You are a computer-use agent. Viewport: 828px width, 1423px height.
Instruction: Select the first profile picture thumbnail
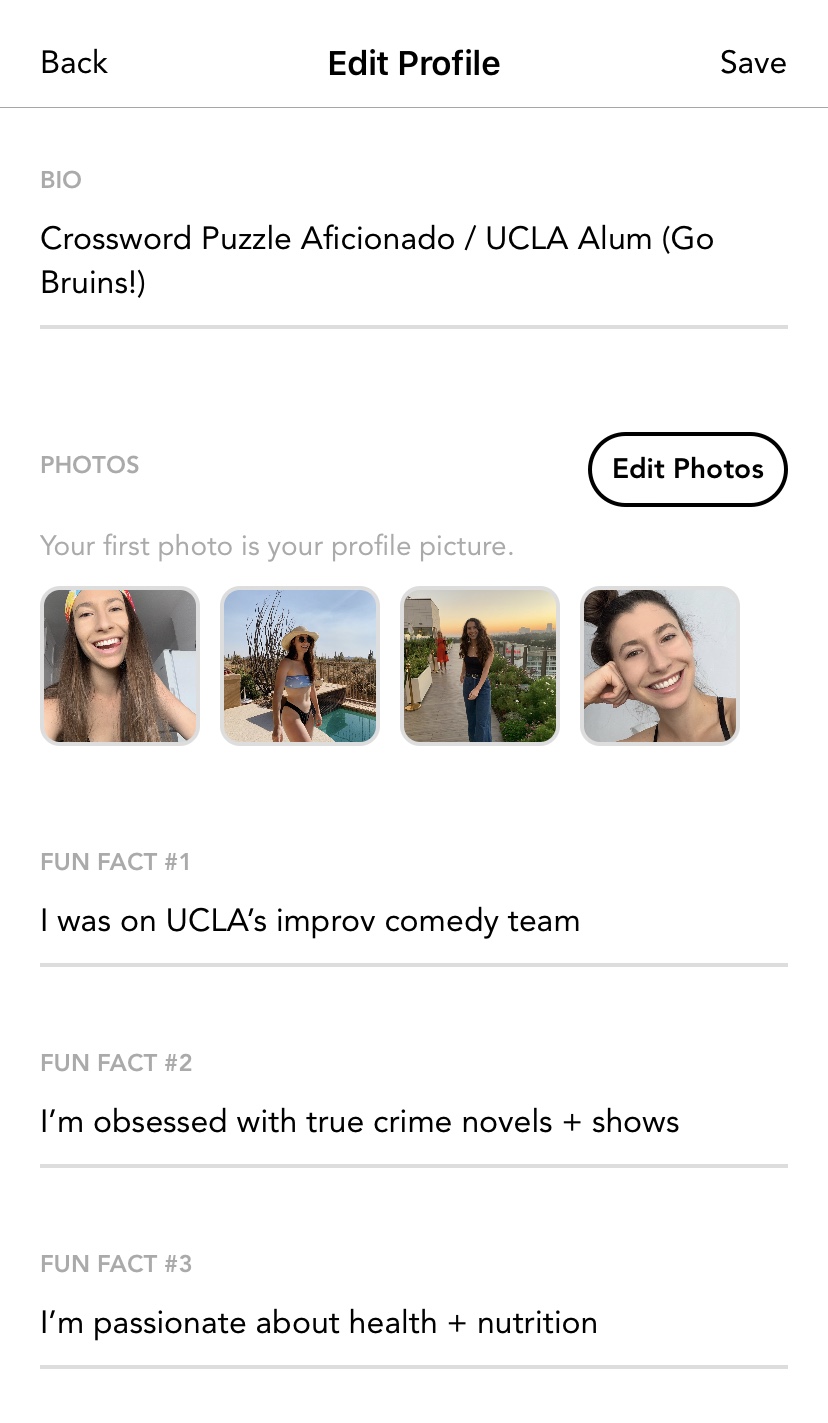click(120, 666)
